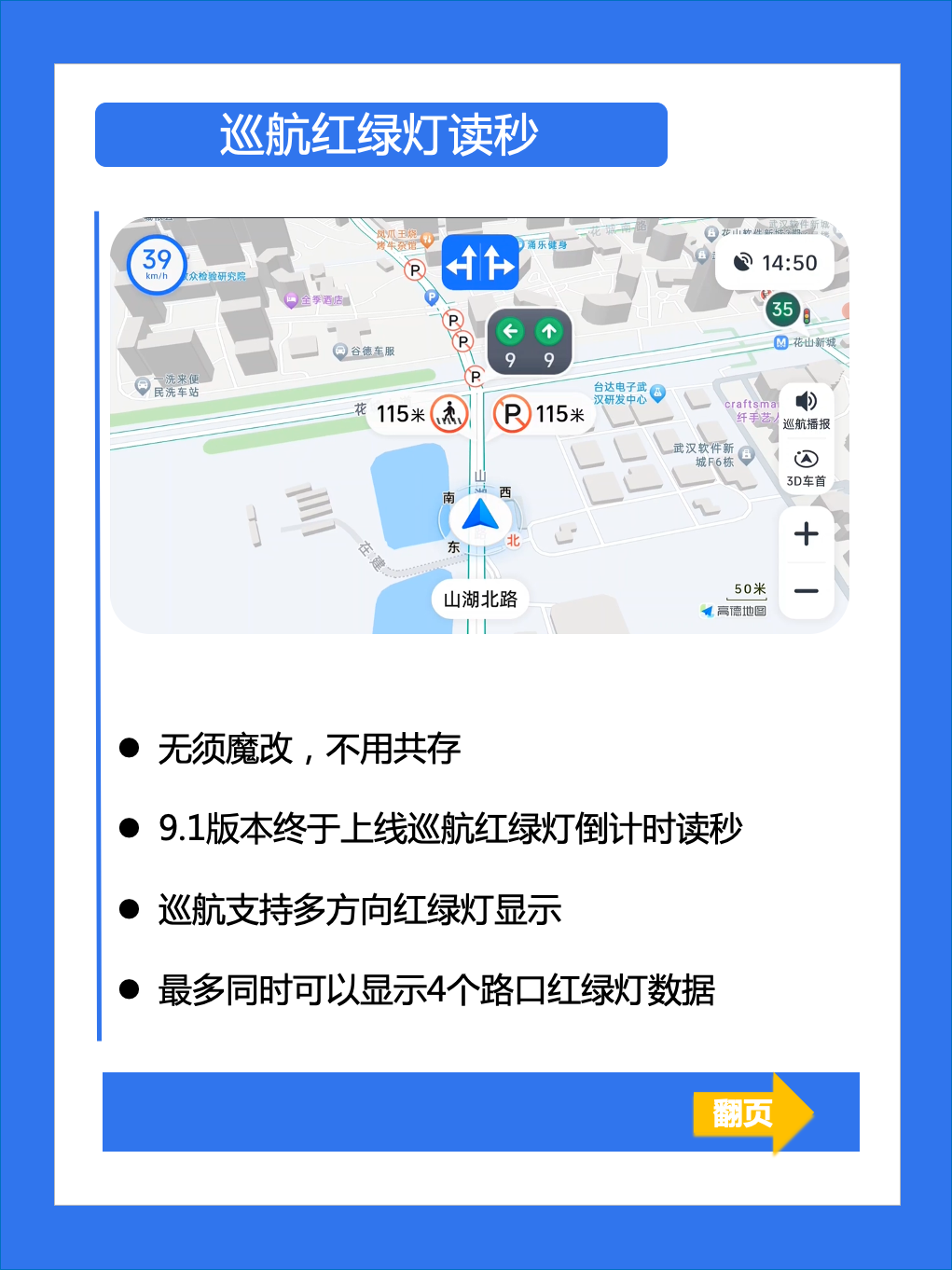952x1270 pixels.
Task: Toggle the 巡航播报 voice broadcast
Action: (806, 410)
